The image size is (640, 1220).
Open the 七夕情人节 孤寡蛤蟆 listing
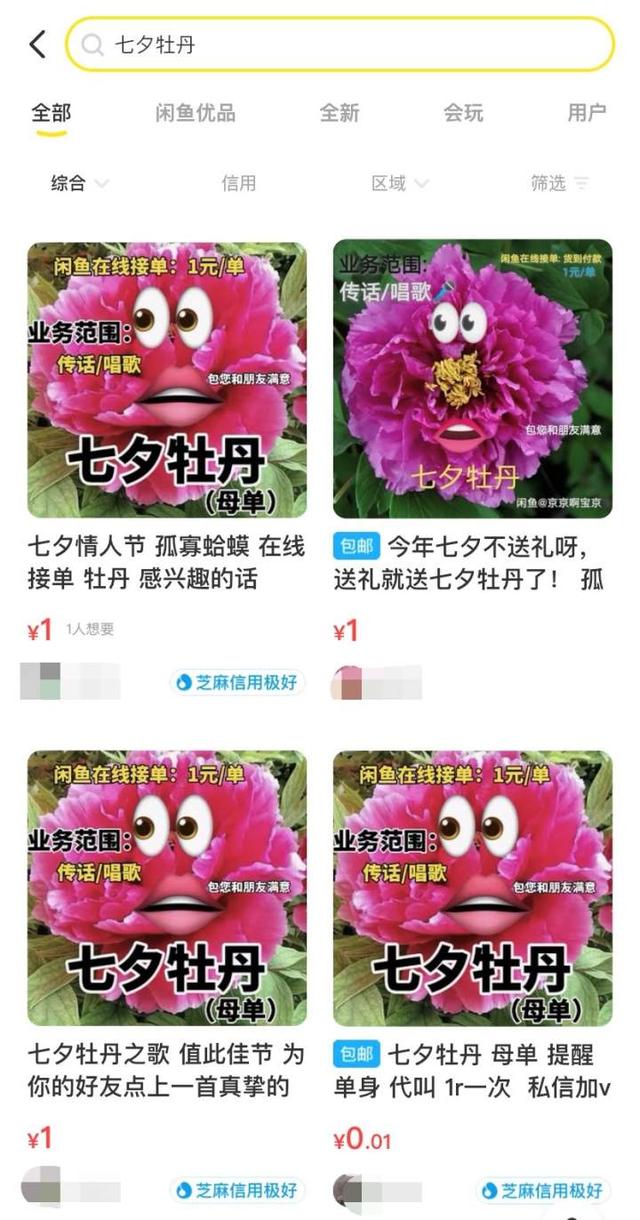167,380
